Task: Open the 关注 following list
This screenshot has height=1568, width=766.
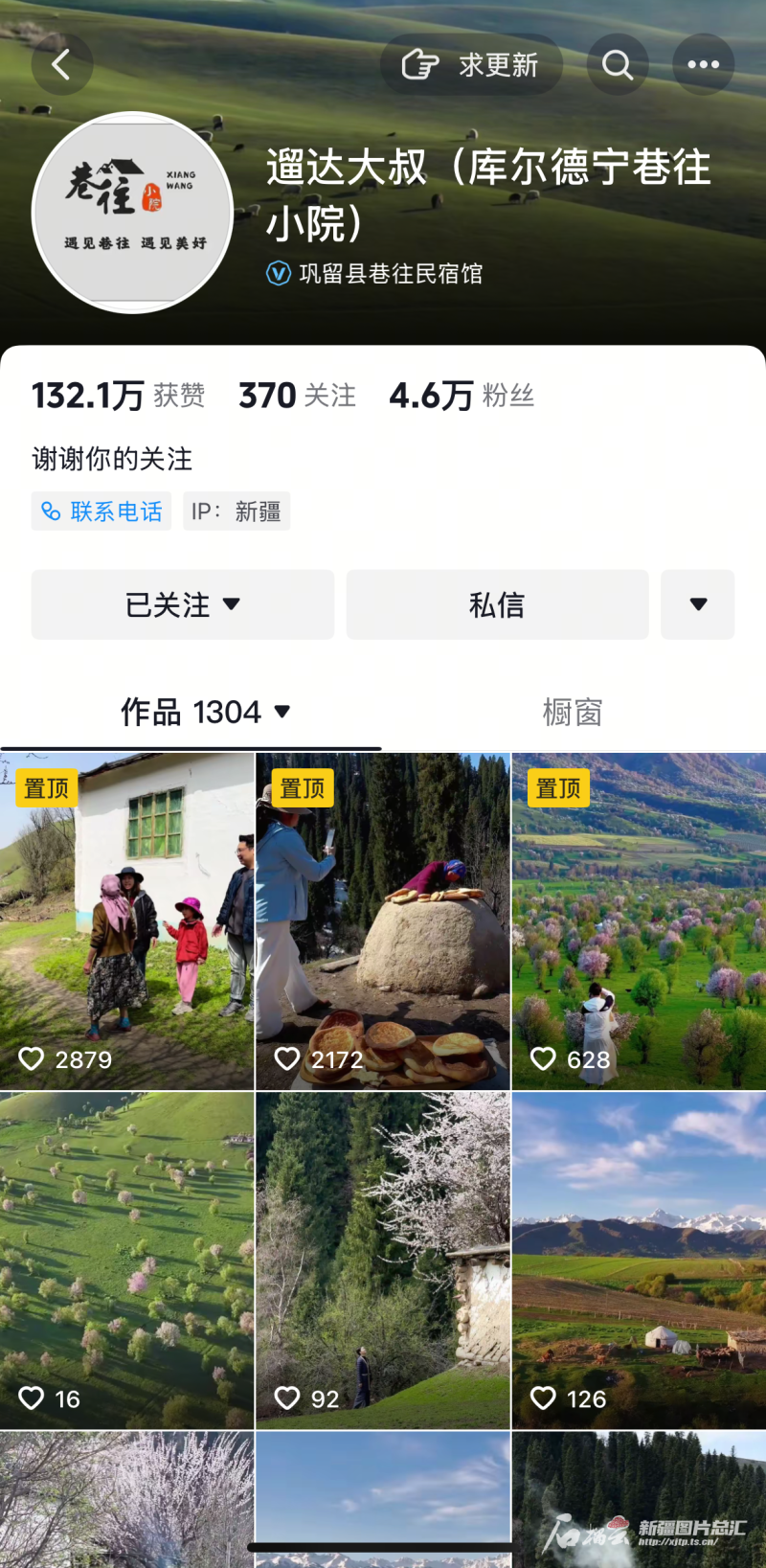Action: click(297, 396)
